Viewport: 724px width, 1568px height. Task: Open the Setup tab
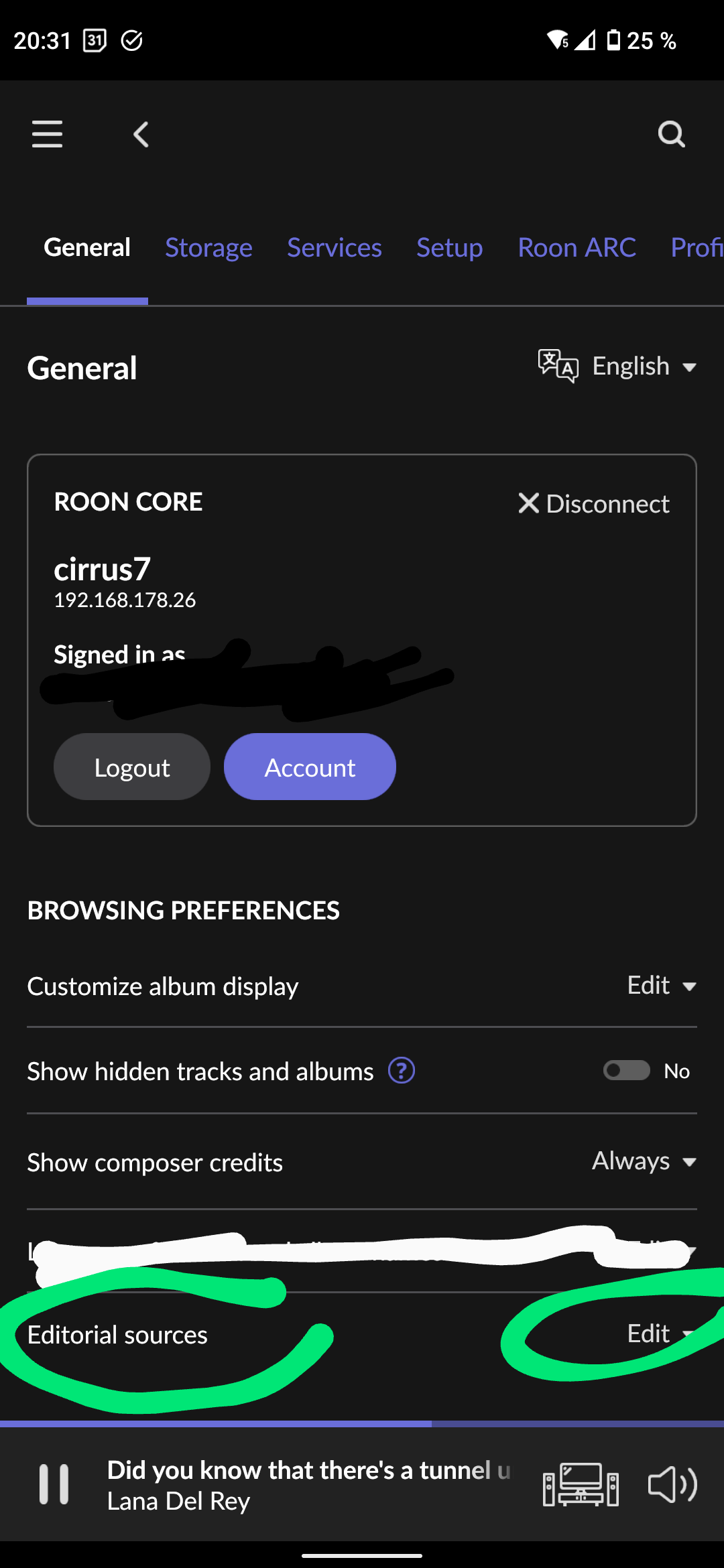[449, 248]
